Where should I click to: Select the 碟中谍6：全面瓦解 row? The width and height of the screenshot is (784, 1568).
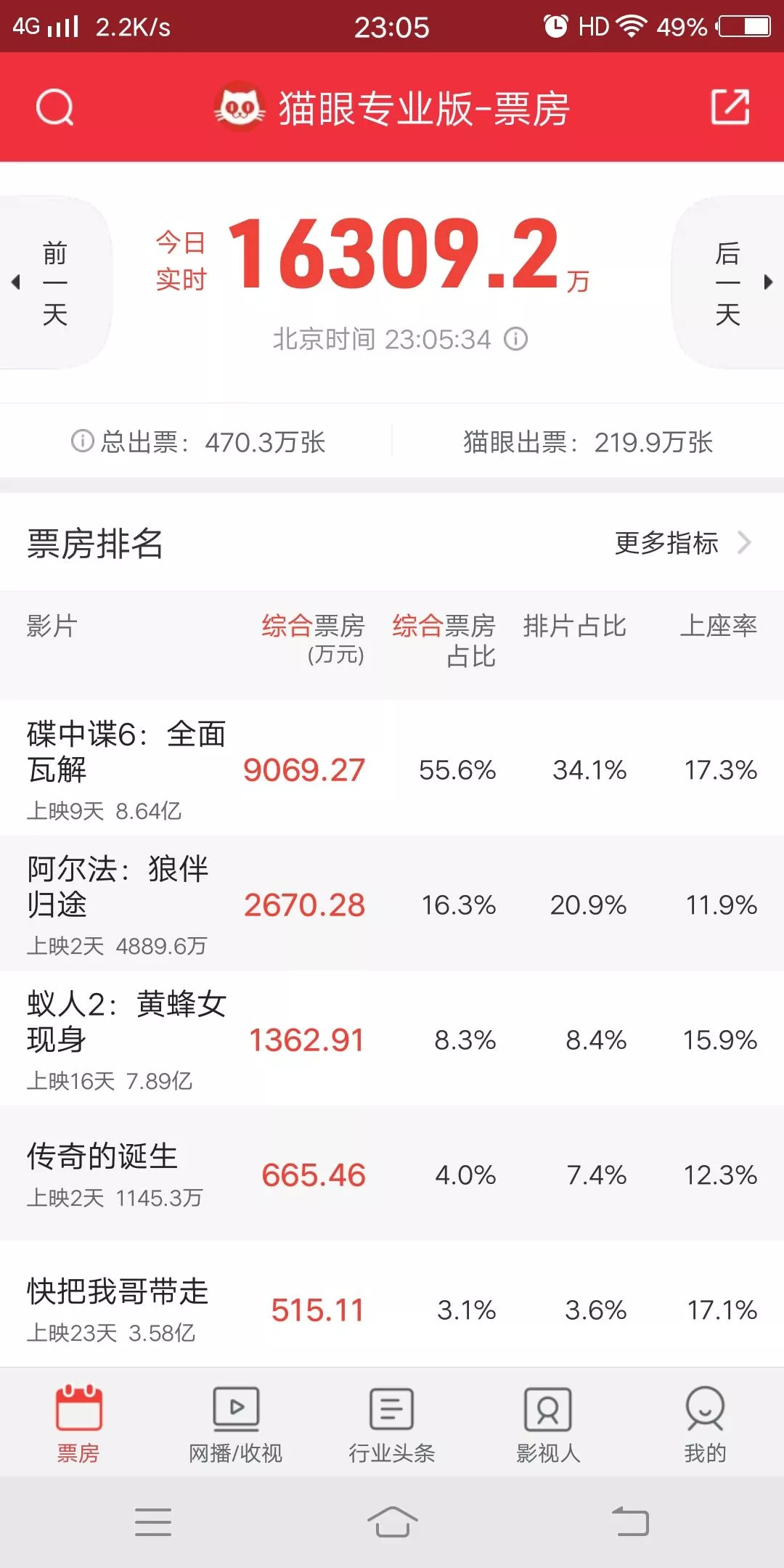(392, 766)
